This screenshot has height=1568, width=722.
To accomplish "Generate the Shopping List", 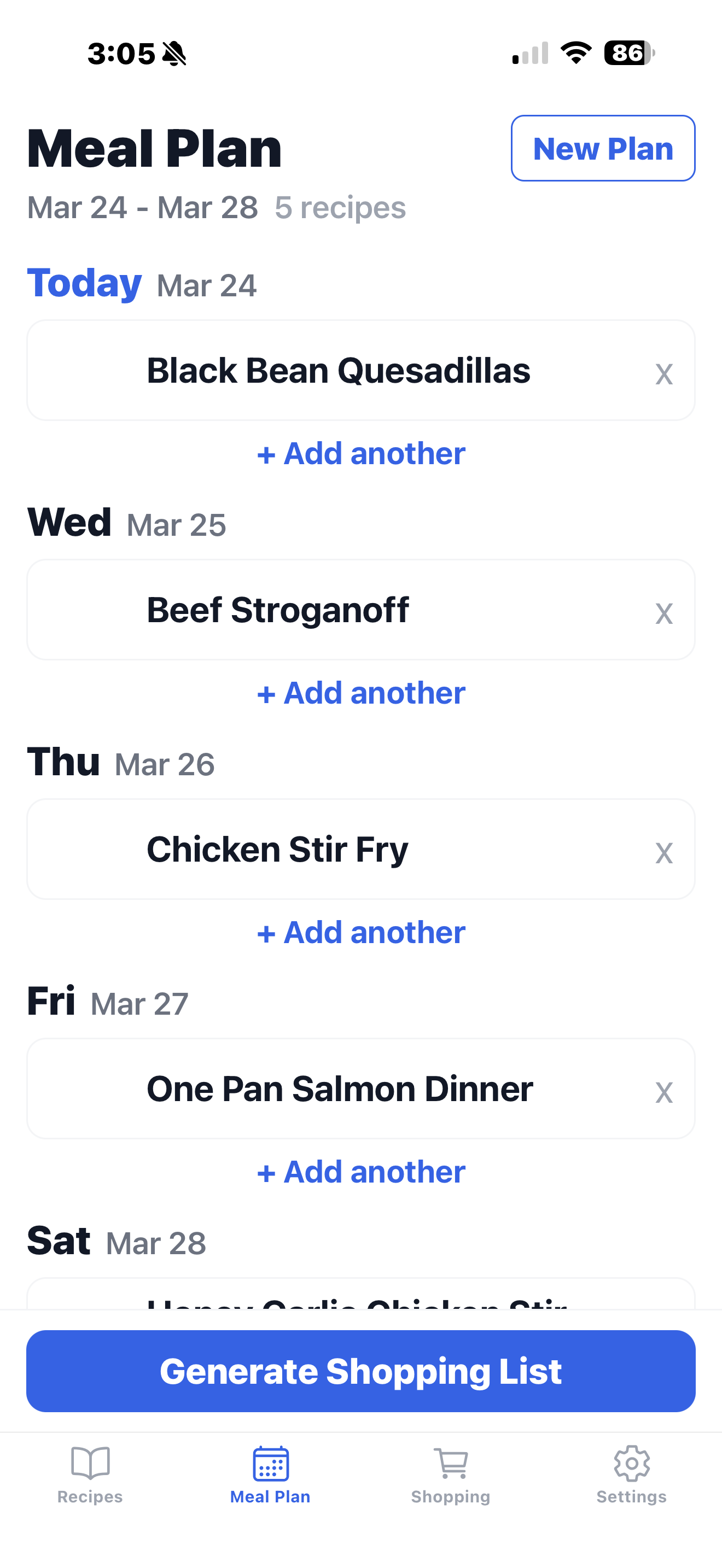I will (361, 1371).
